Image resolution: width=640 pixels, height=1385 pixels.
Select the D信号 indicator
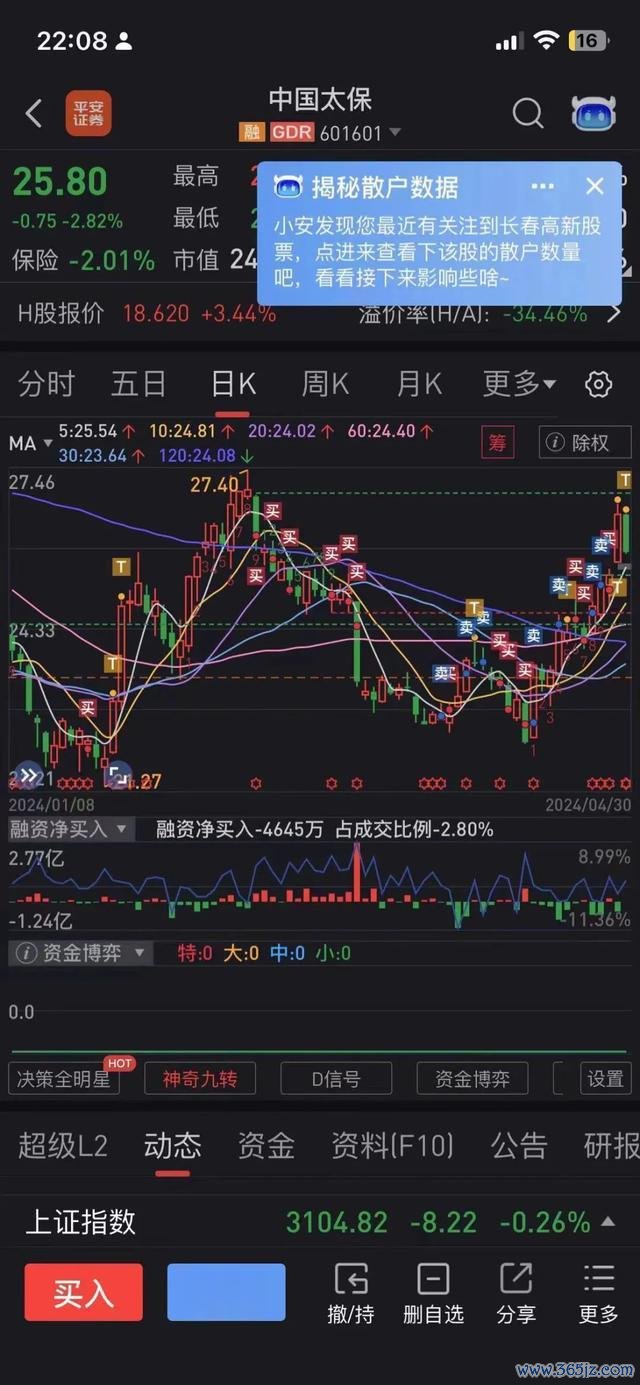pyautogui.click(x=335, y=1079)
